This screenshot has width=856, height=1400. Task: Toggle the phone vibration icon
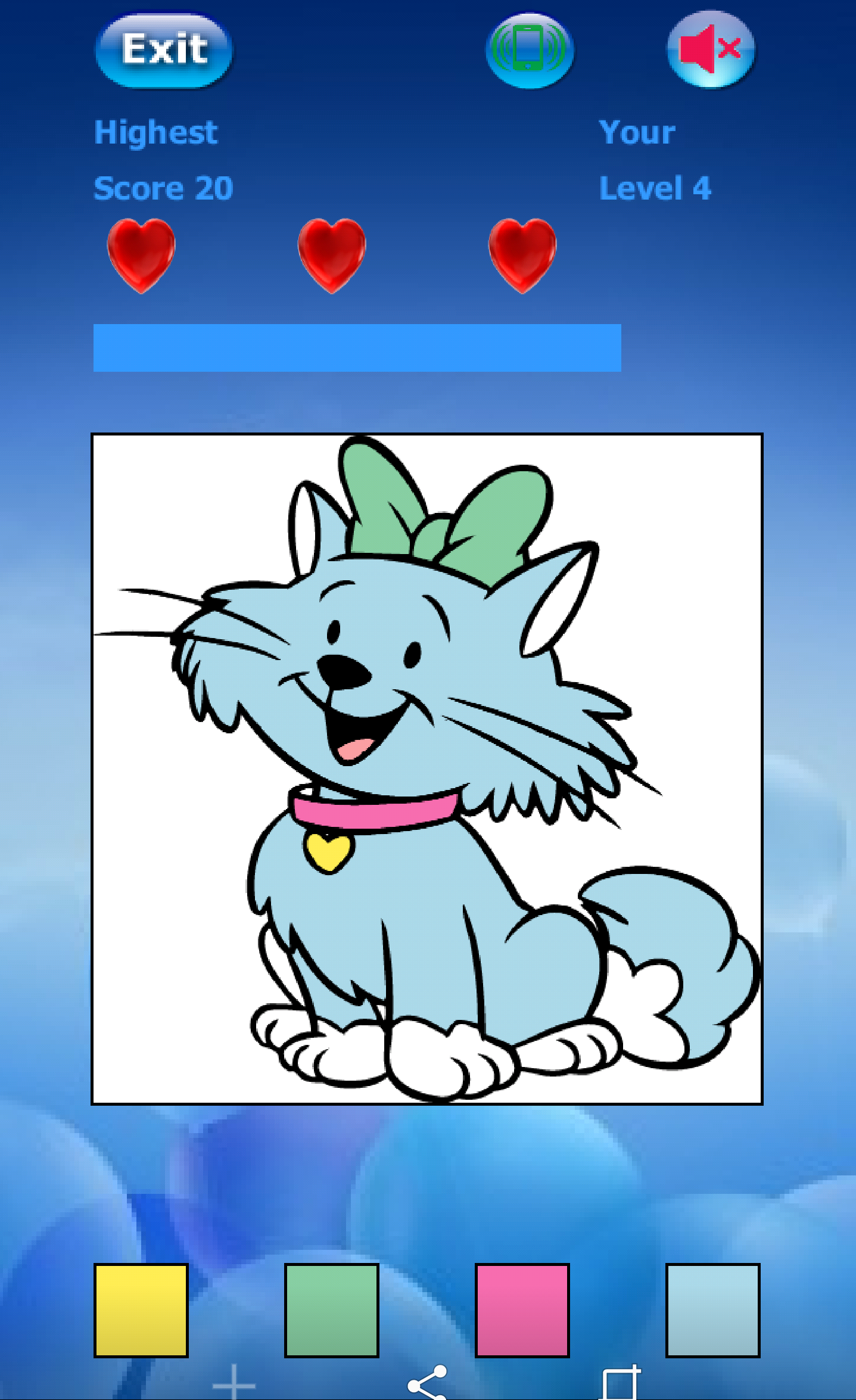point(530,50)
